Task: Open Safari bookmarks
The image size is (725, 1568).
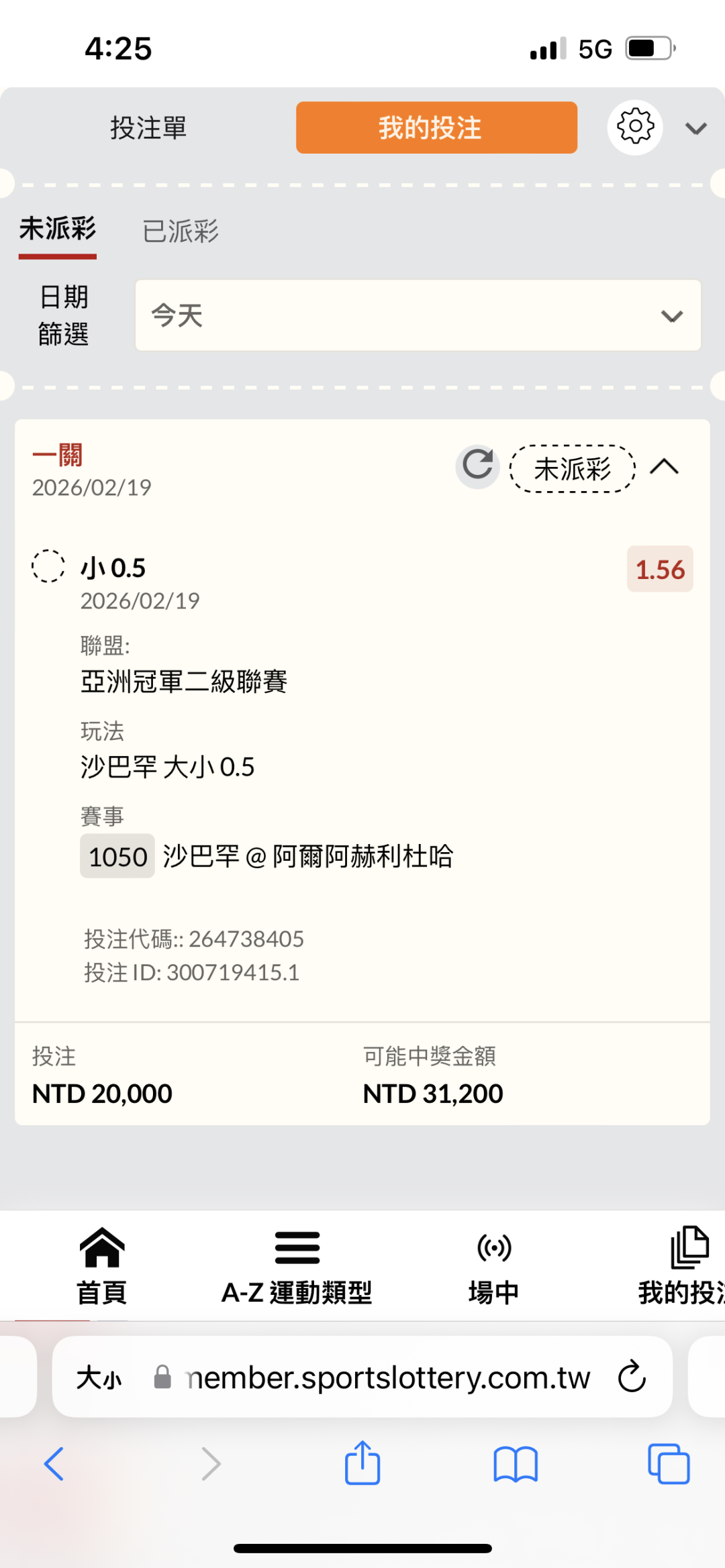Action: click(x=516, y=1463)
